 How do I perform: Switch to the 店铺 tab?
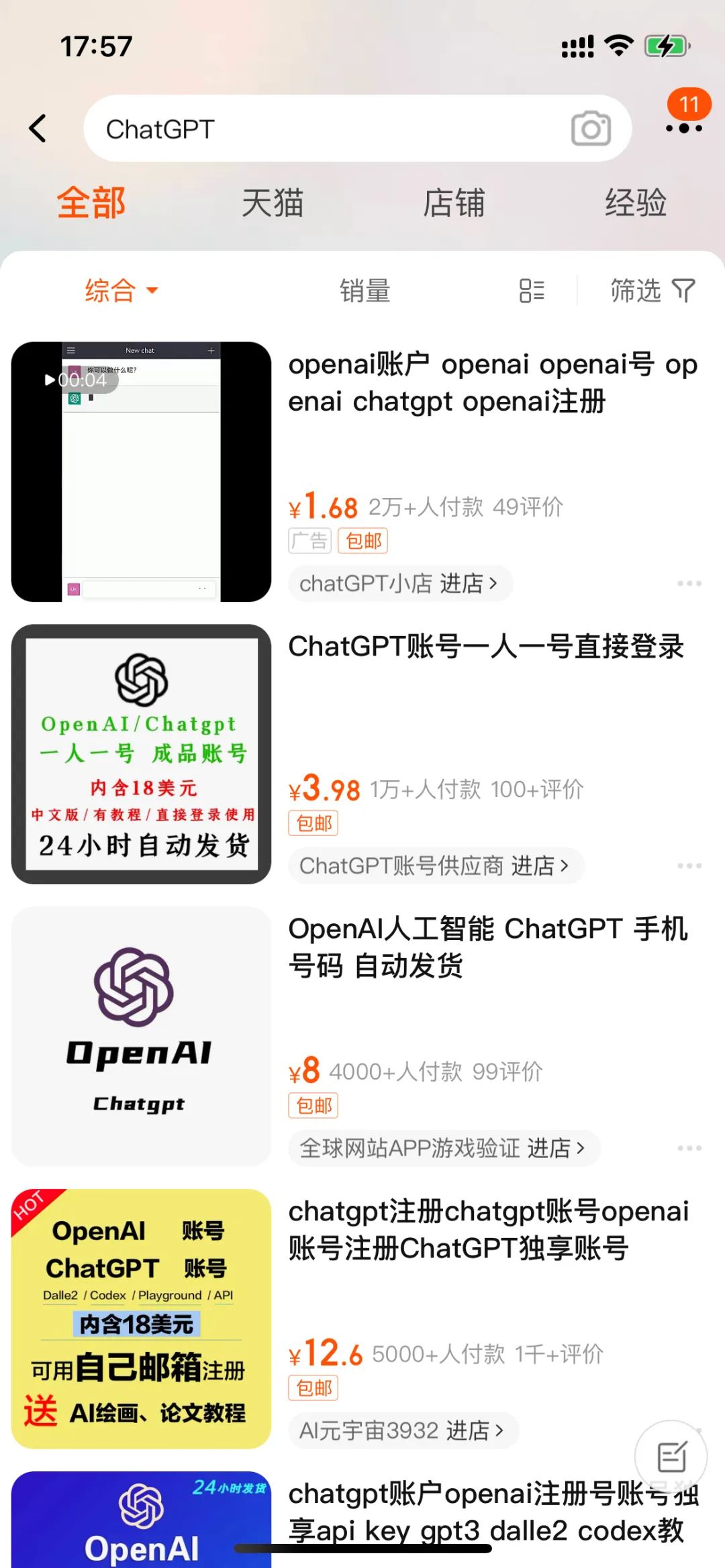454,203
